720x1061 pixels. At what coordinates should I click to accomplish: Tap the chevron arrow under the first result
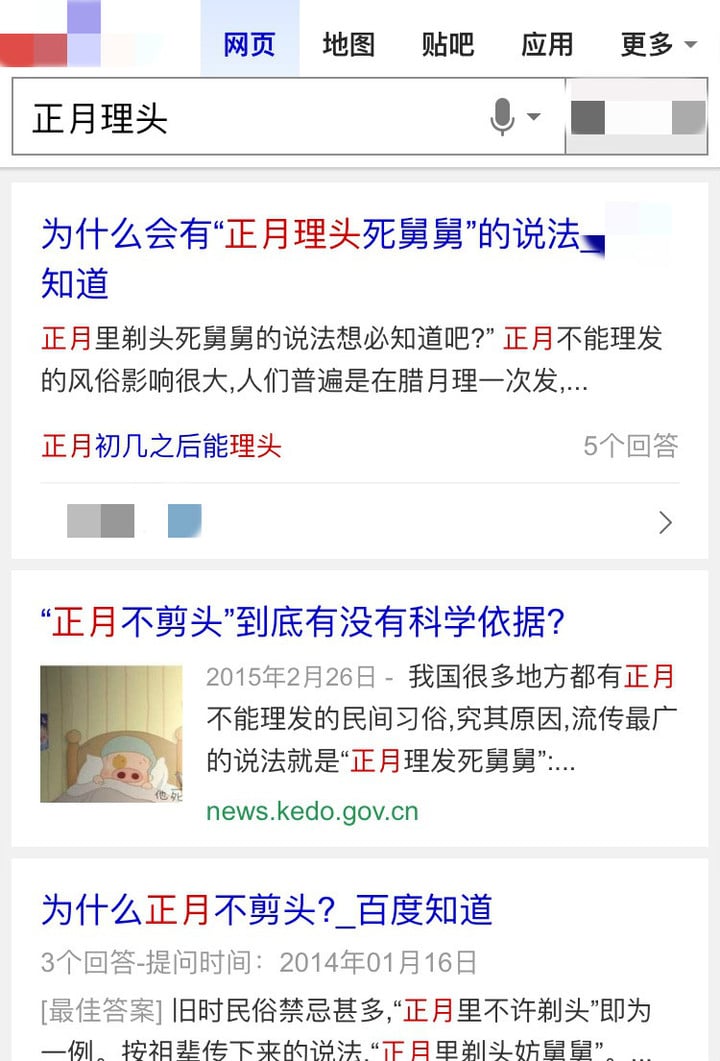665,522
